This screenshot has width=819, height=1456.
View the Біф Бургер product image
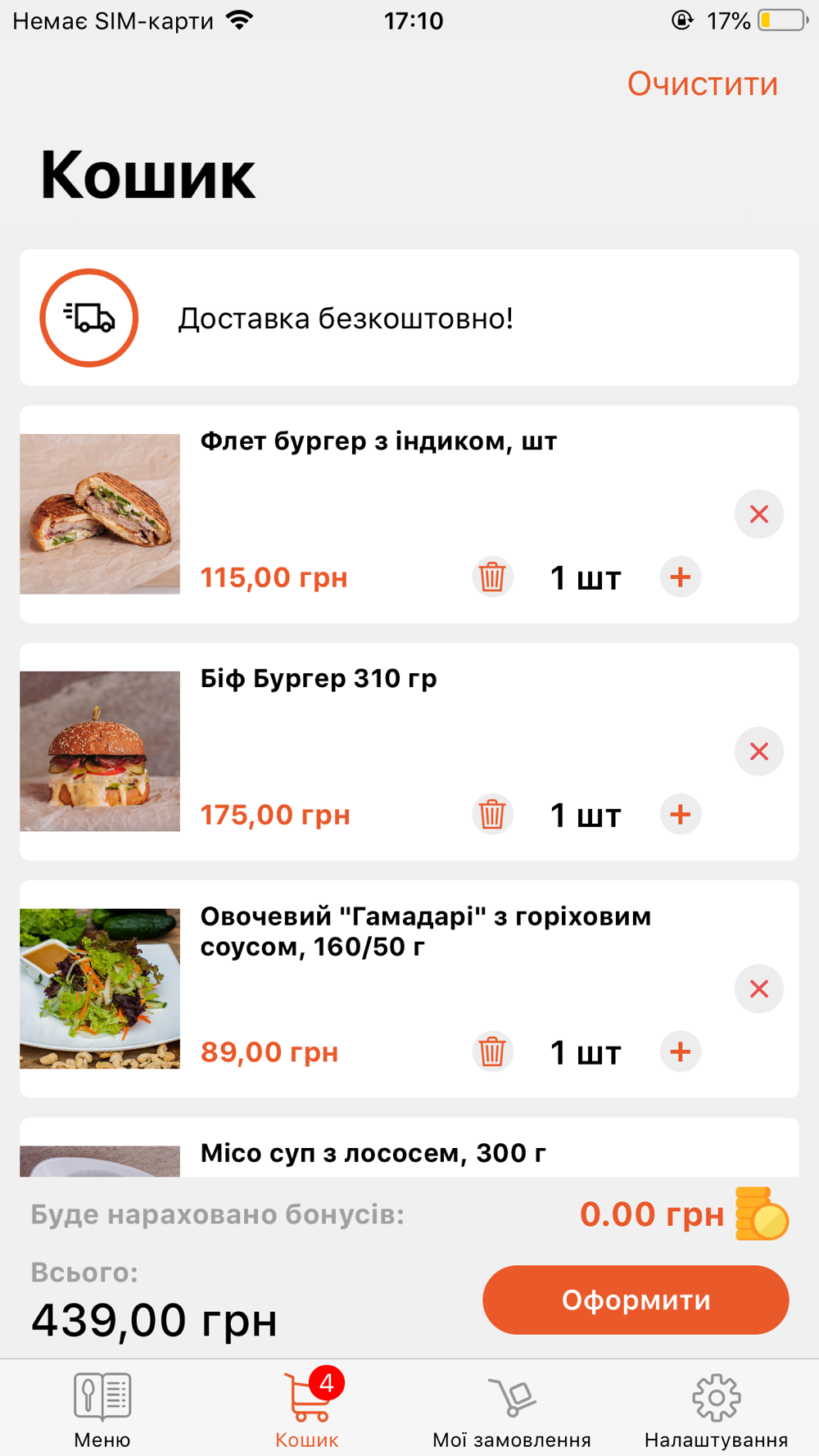[x=100, y=752]
